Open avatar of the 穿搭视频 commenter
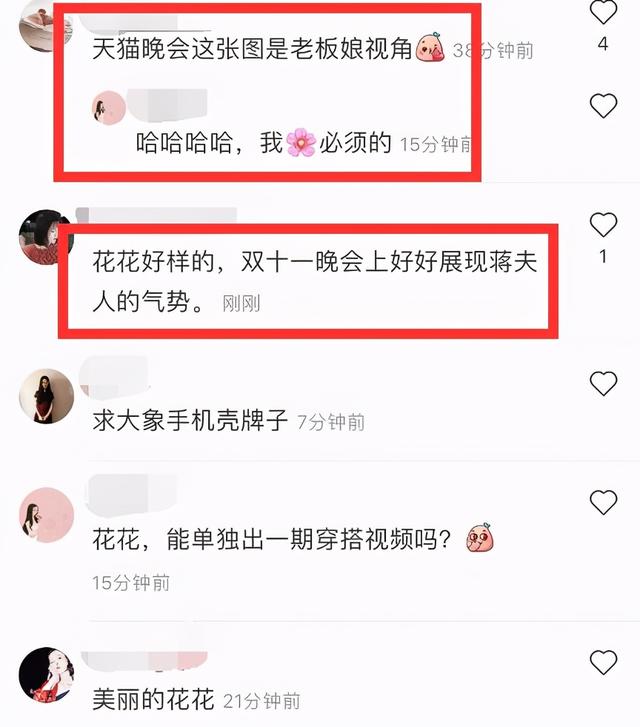 [46, 516]
